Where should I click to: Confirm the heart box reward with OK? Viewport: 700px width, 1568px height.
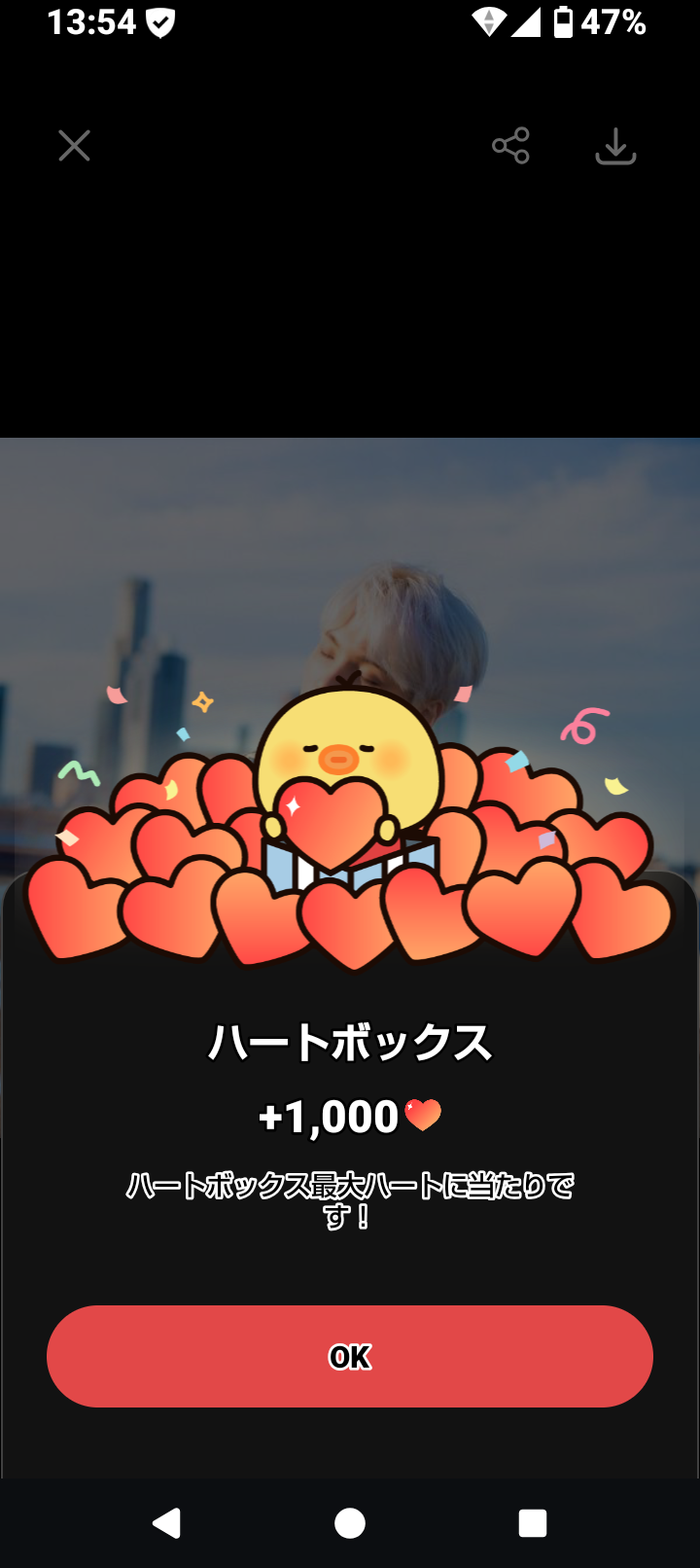point(349,1356)
